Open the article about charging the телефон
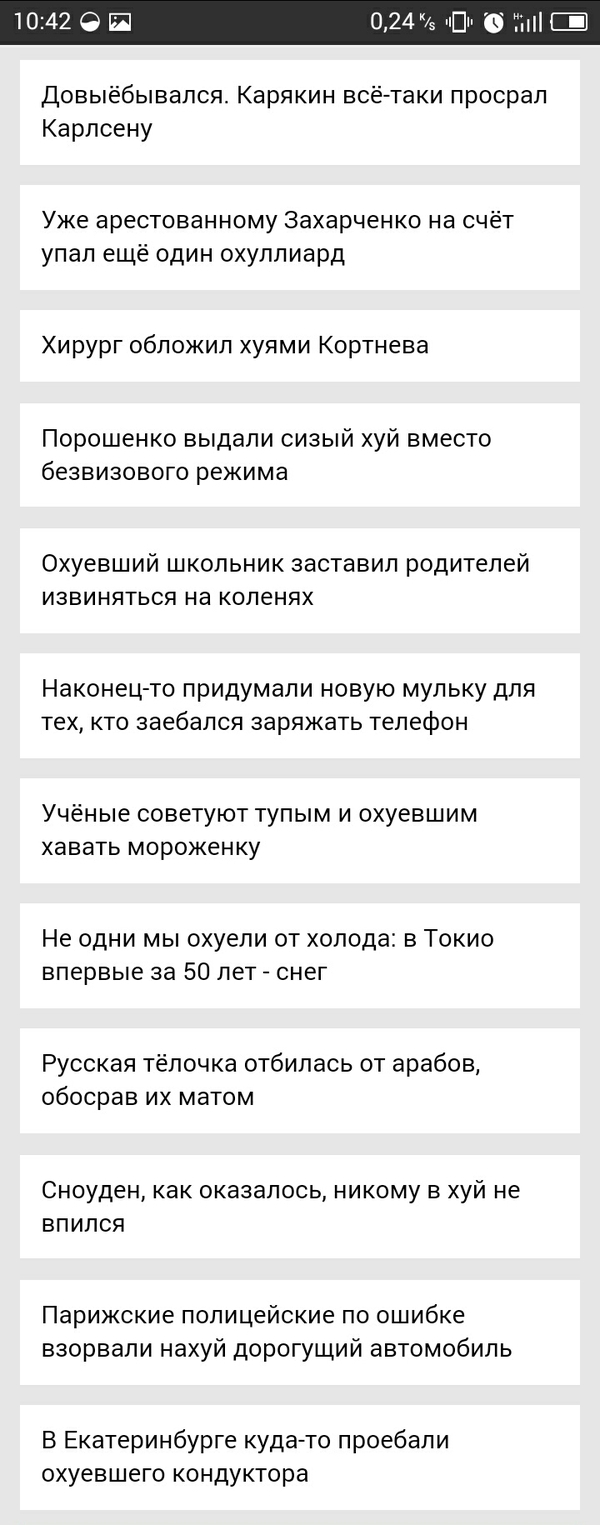Image resolution: width=600 pixels, height=1525 pixels. pos(300,705)
